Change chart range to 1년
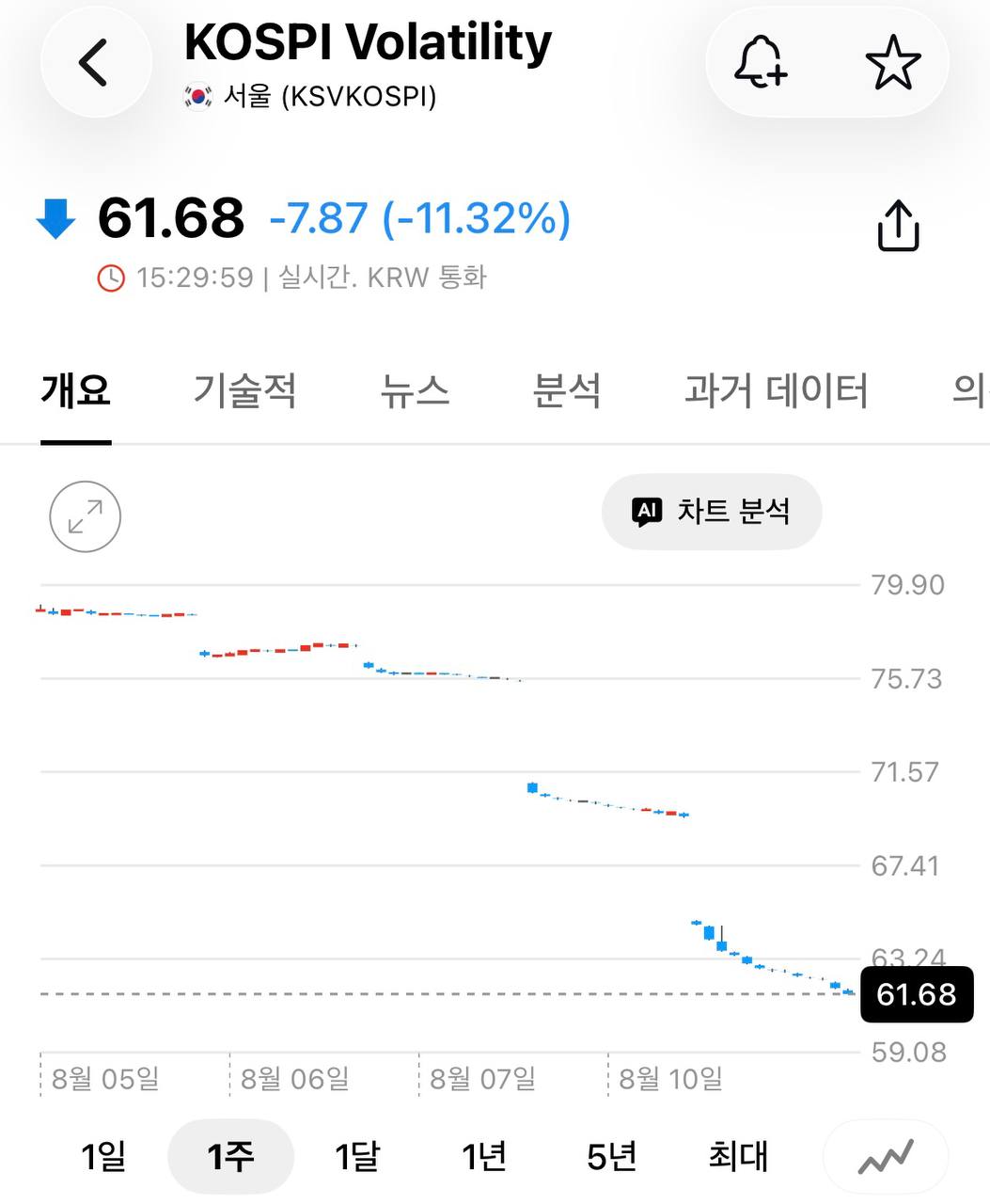Screen dimensions: 990x1204 tap(484, 1156)
